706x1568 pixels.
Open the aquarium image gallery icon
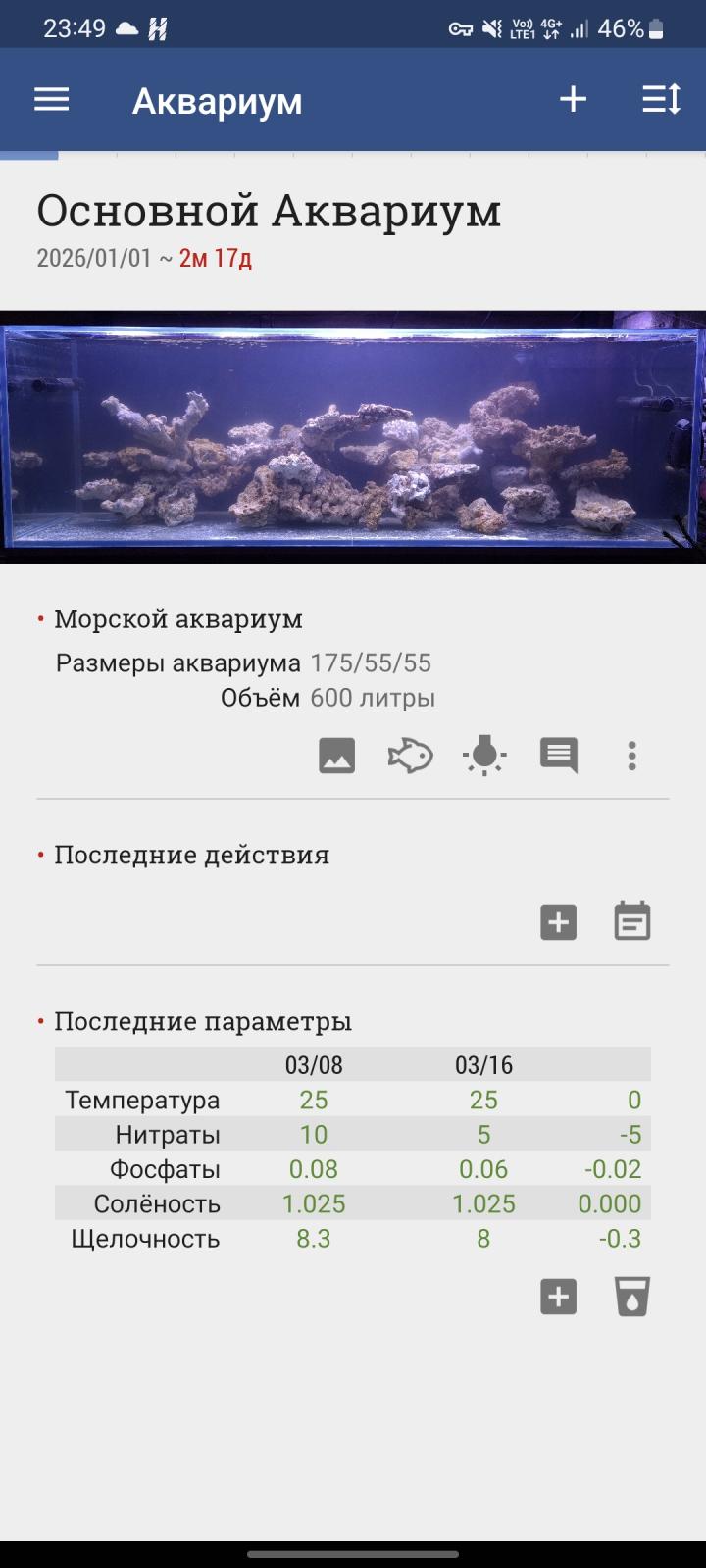[x=336, y=756]
